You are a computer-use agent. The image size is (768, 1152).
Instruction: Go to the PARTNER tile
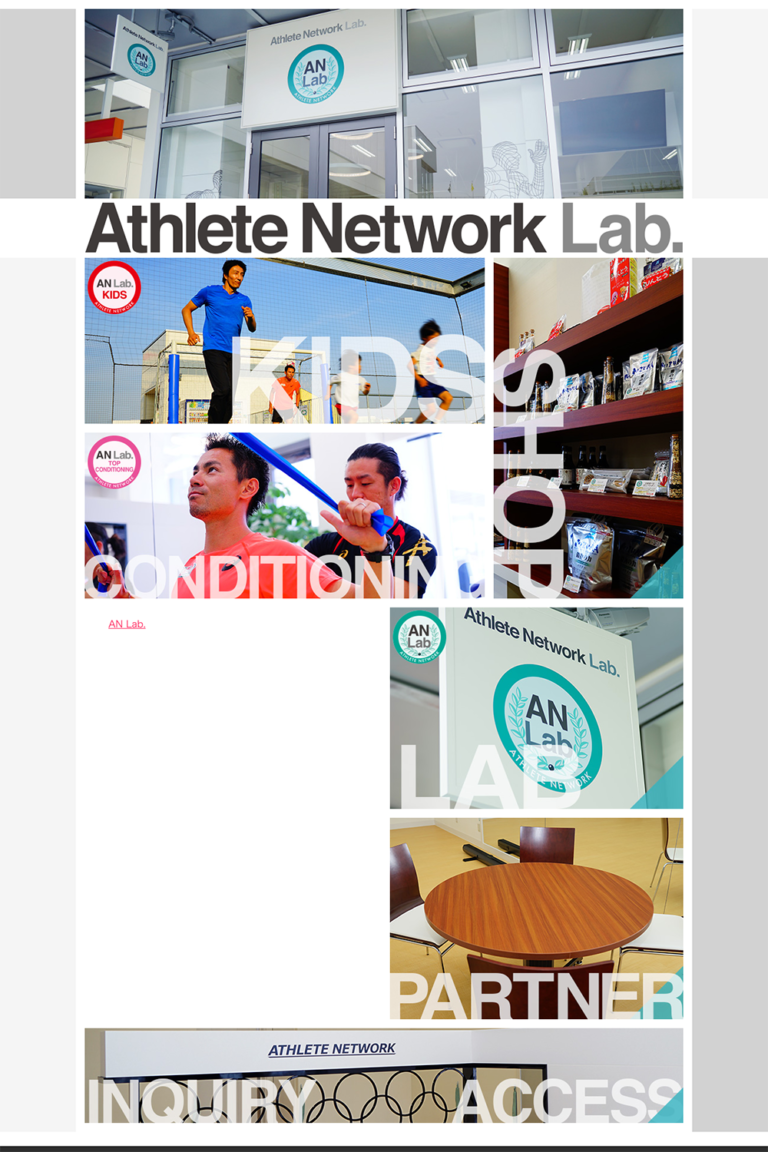pyautogui.click(x=536, y=918)
